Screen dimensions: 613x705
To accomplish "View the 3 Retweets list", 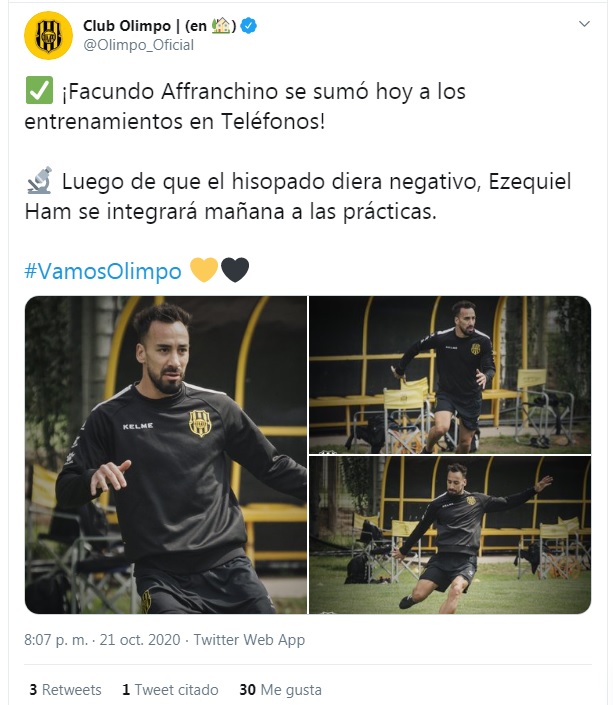I will click(x=65, y=690).
